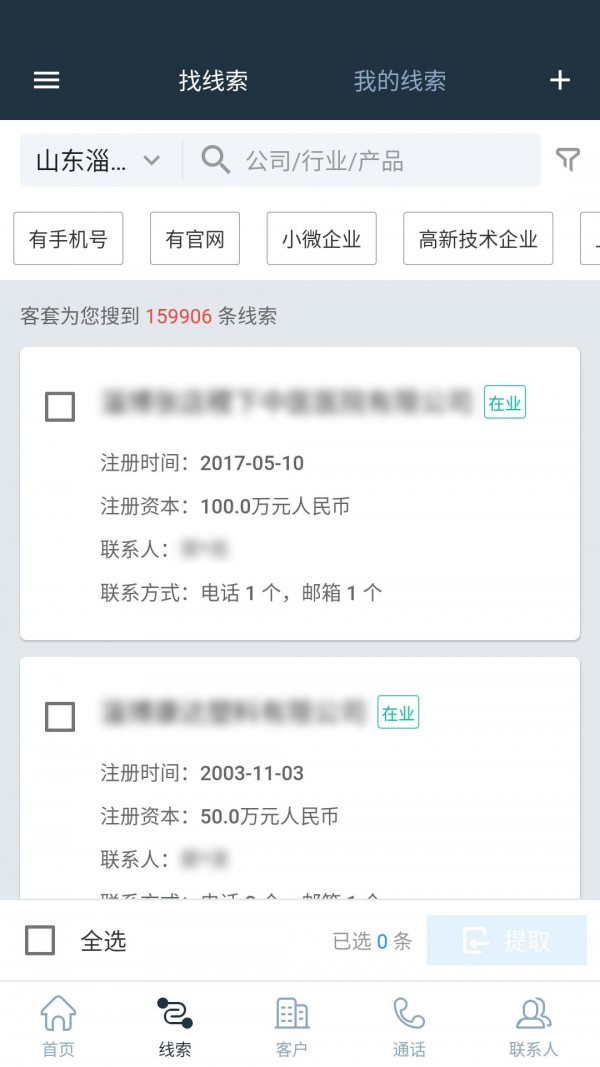Open the funnel filter options
This screenshot has width=600, height=1067.
(x=568, y=160)
